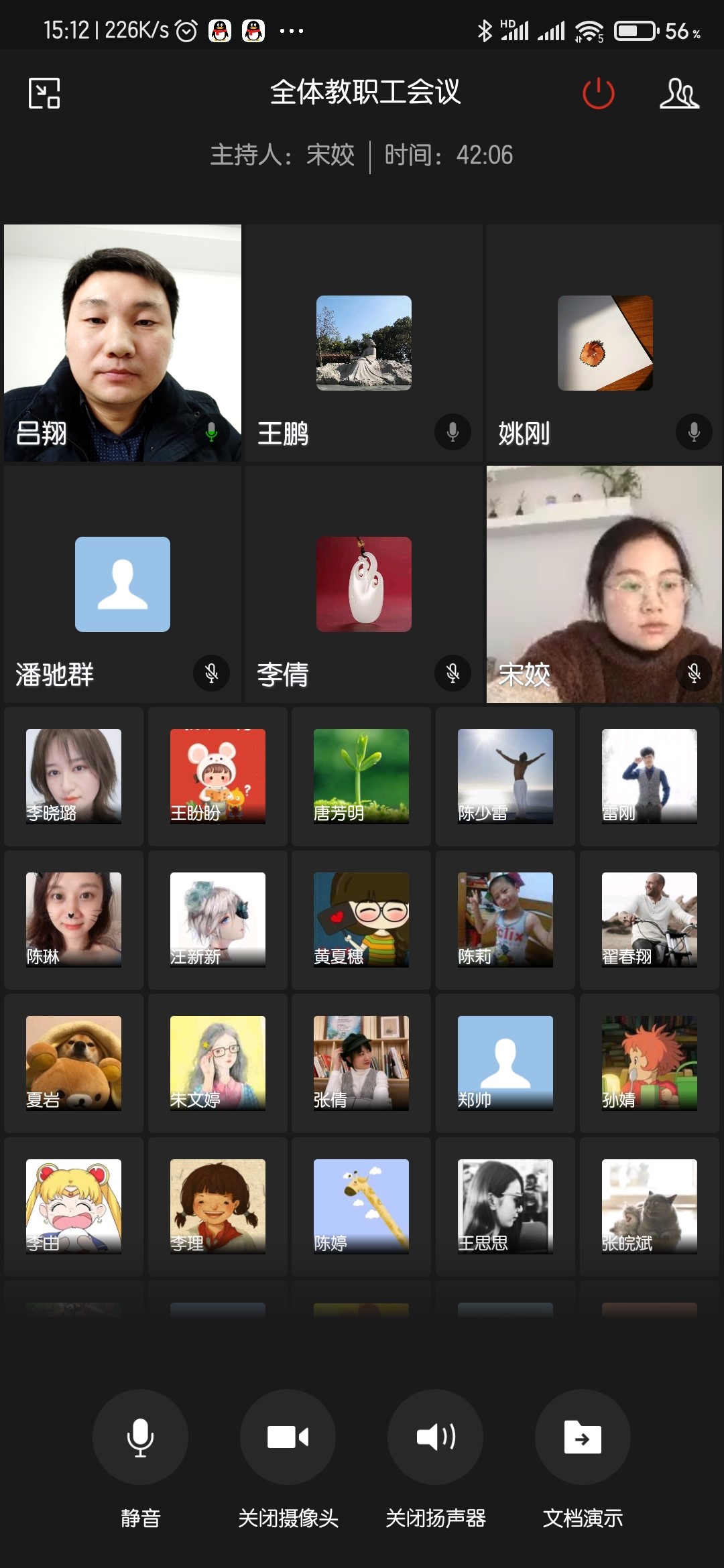
Task: Open the participants list
Action: tap(678, 93)
